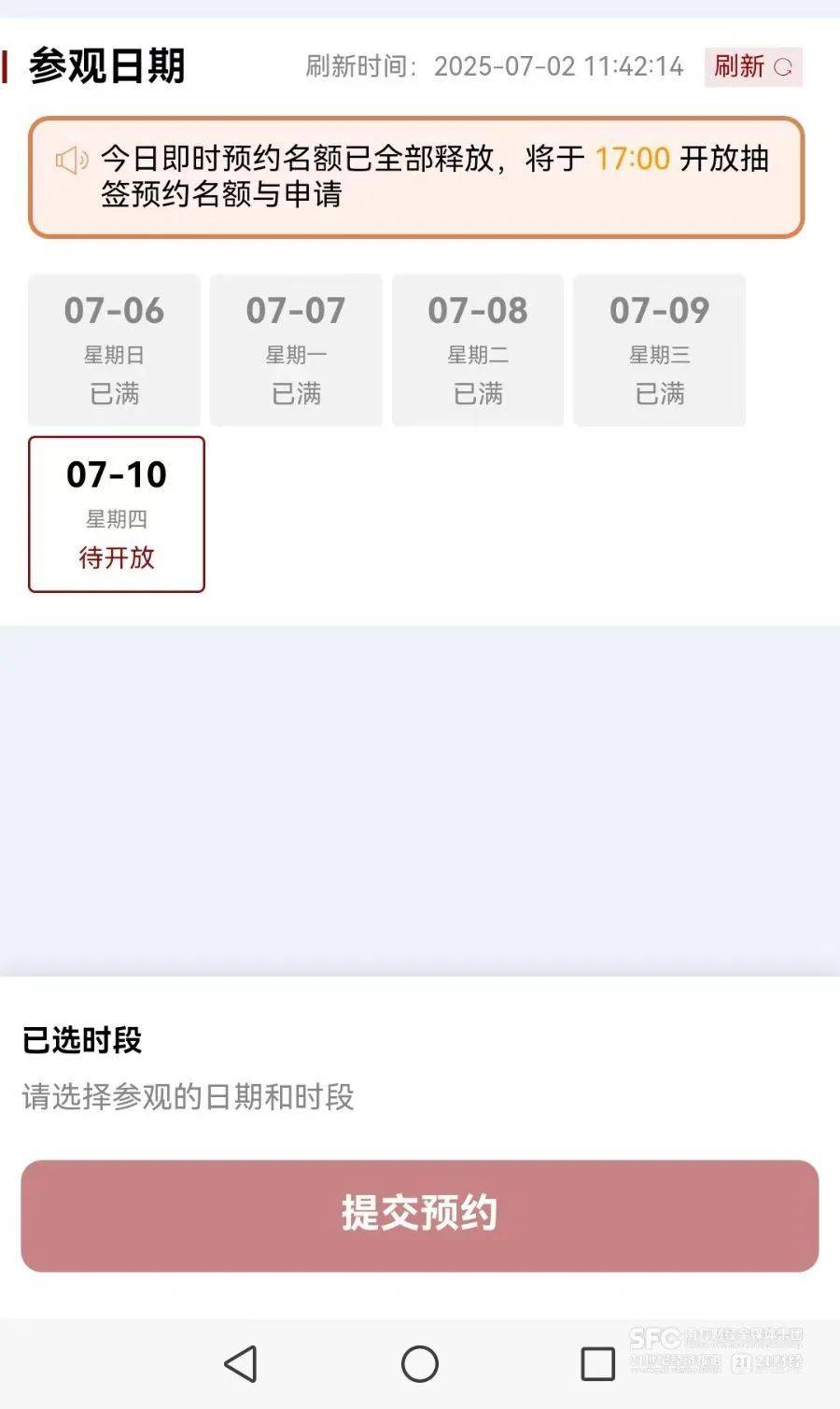This screenshot has width=840, height=1409.
Task: Select the 07-06 星期日 date tile
Action: 114,350
